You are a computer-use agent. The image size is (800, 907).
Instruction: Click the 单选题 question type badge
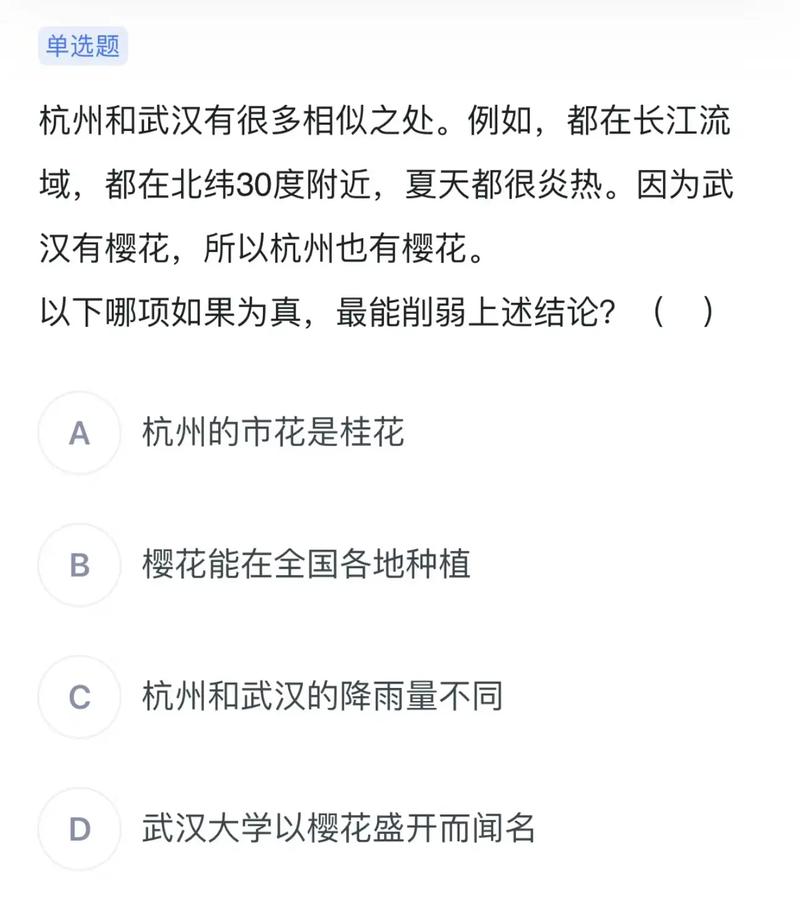pos(80,45)
